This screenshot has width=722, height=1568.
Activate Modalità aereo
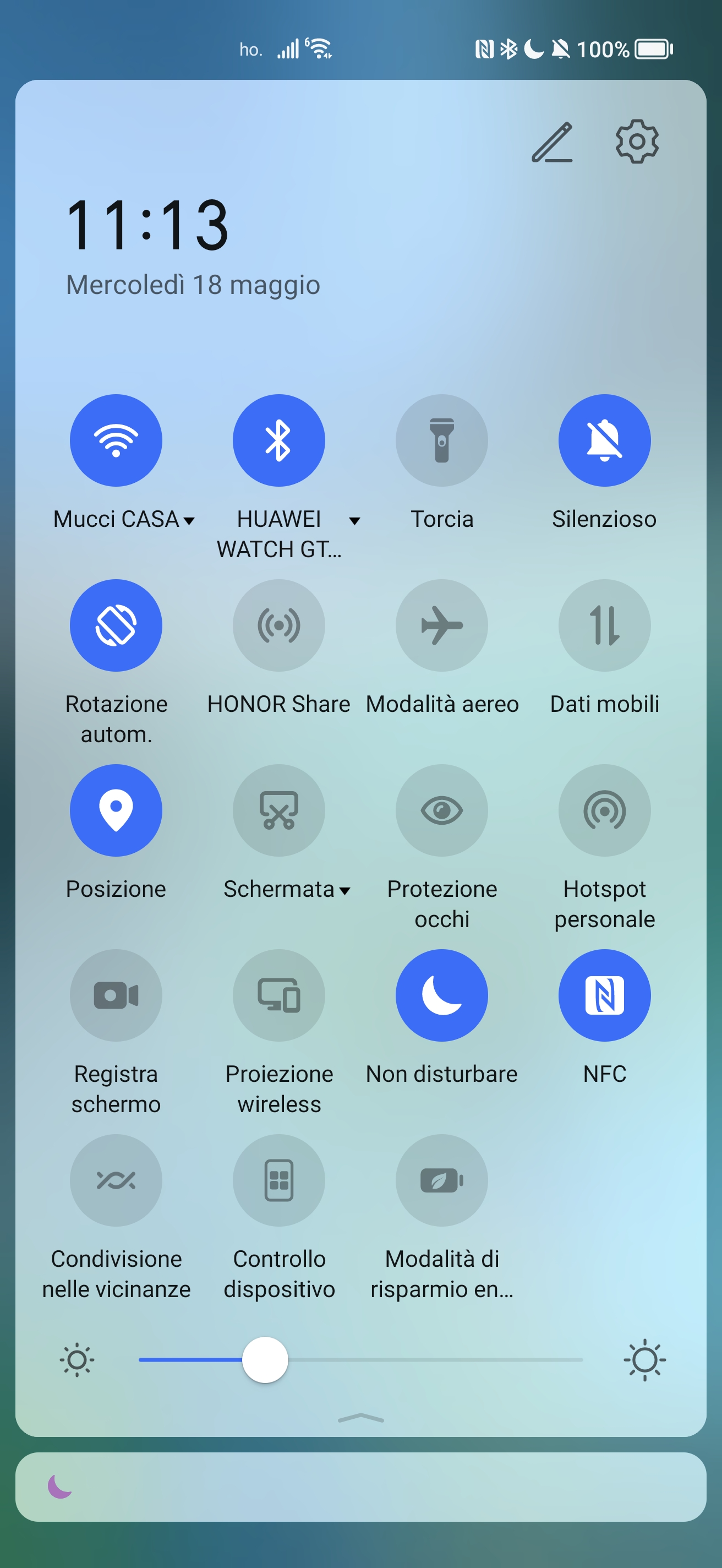point(441,625)
